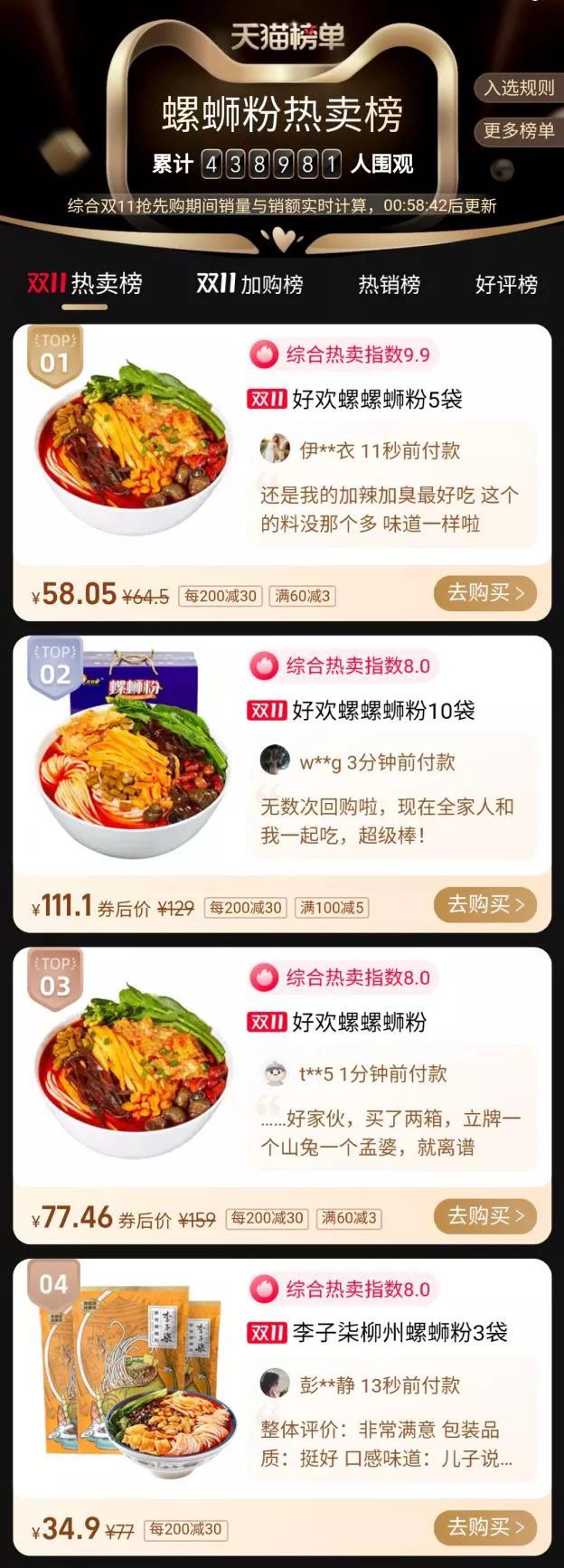Switch to the 好评榜 tab

click(506, 285)
